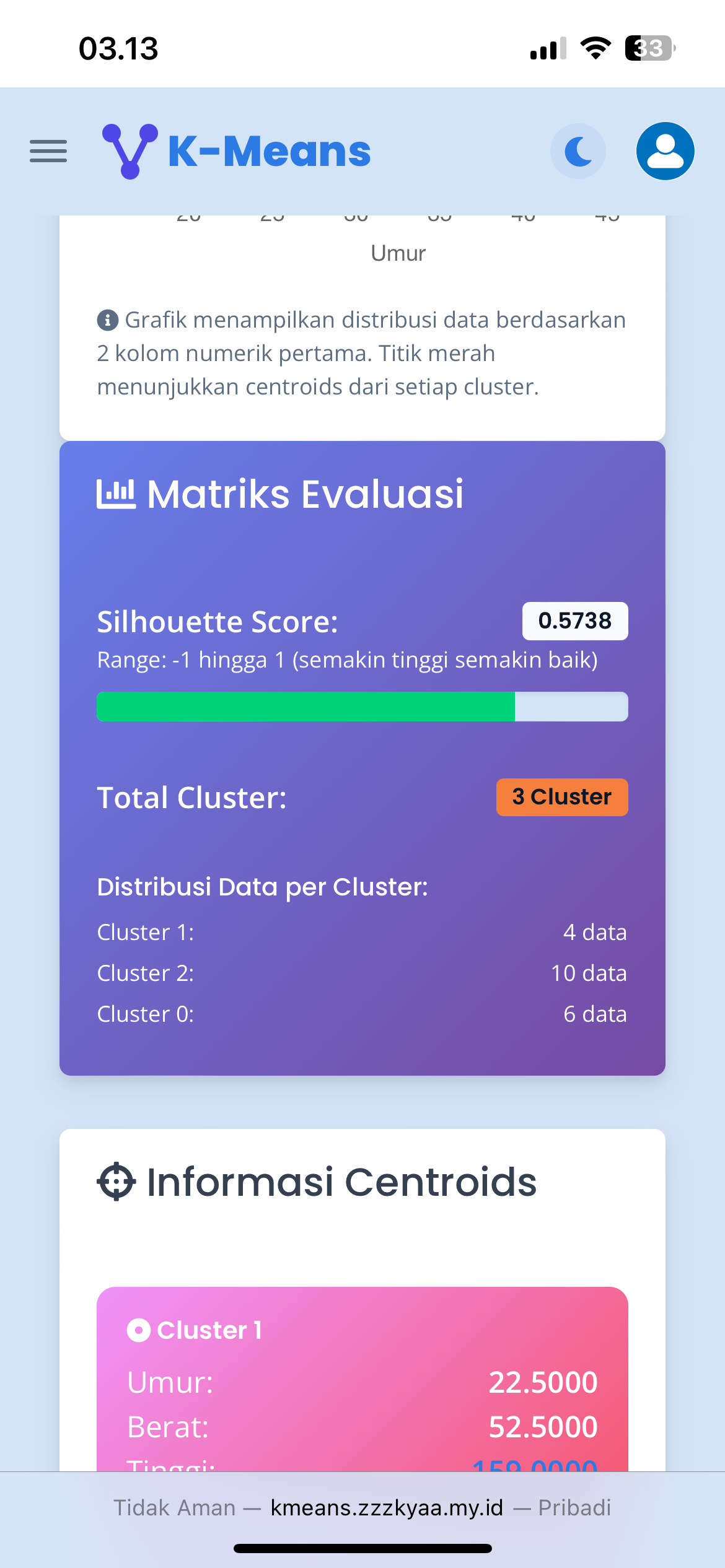Open the user profile icon
This screenshot has height=1568, width=725.
tap(664, 150)
